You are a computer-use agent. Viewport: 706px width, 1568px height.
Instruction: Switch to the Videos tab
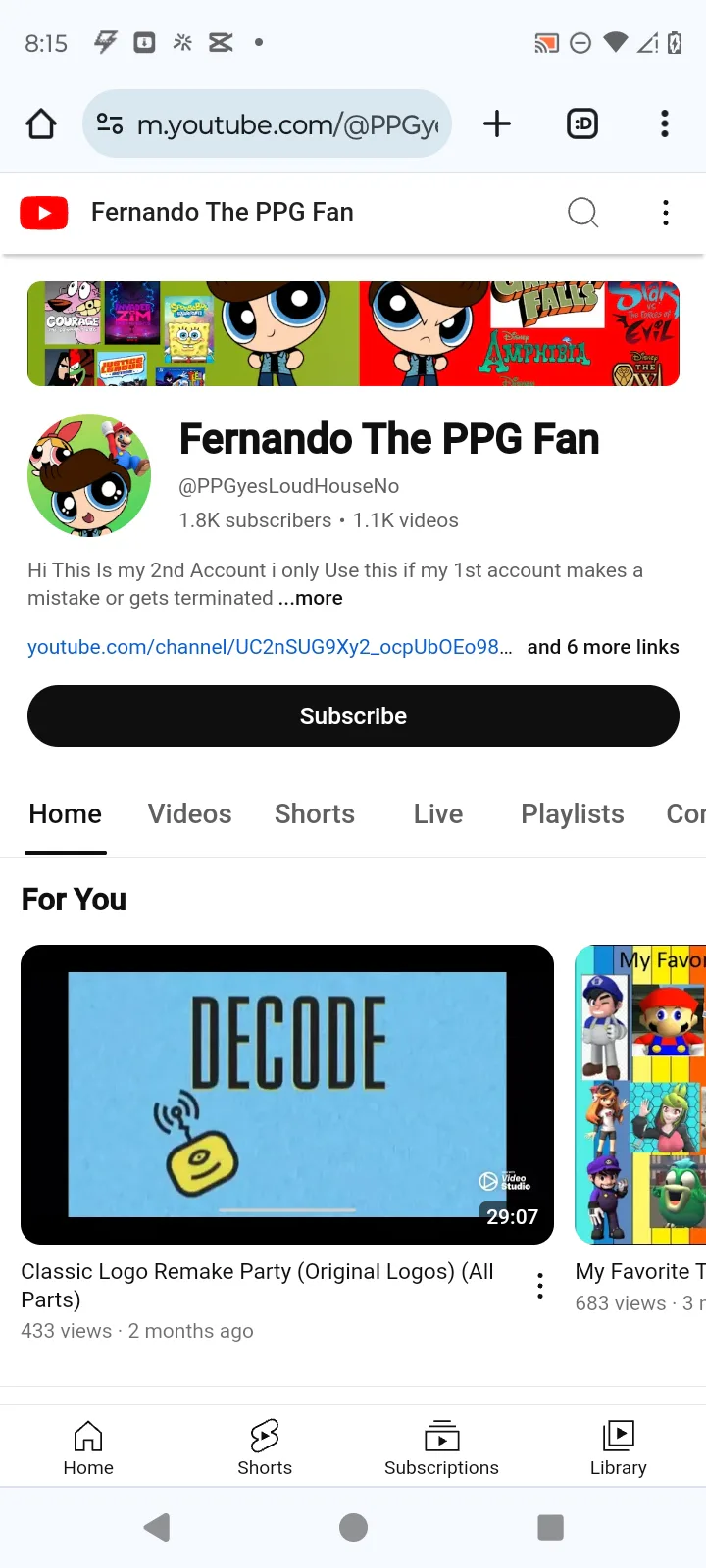coord(189,814)
